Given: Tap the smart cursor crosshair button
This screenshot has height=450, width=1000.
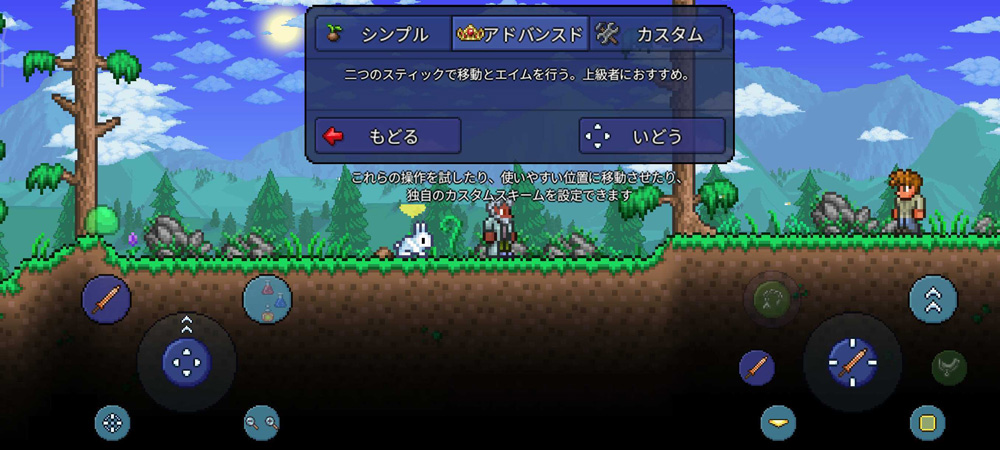Looking at the screenshot, I should 112,422.
